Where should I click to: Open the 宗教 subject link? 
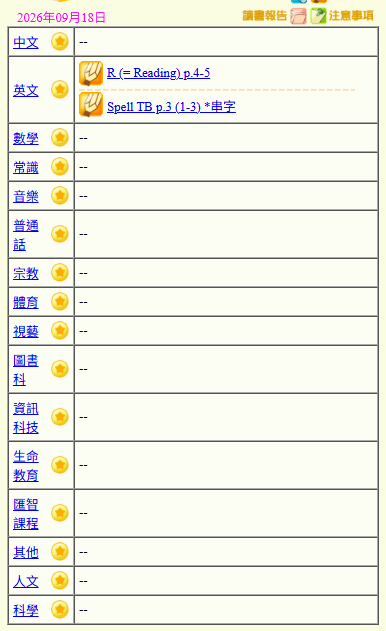pyautogui.click(x=26, y=273)
